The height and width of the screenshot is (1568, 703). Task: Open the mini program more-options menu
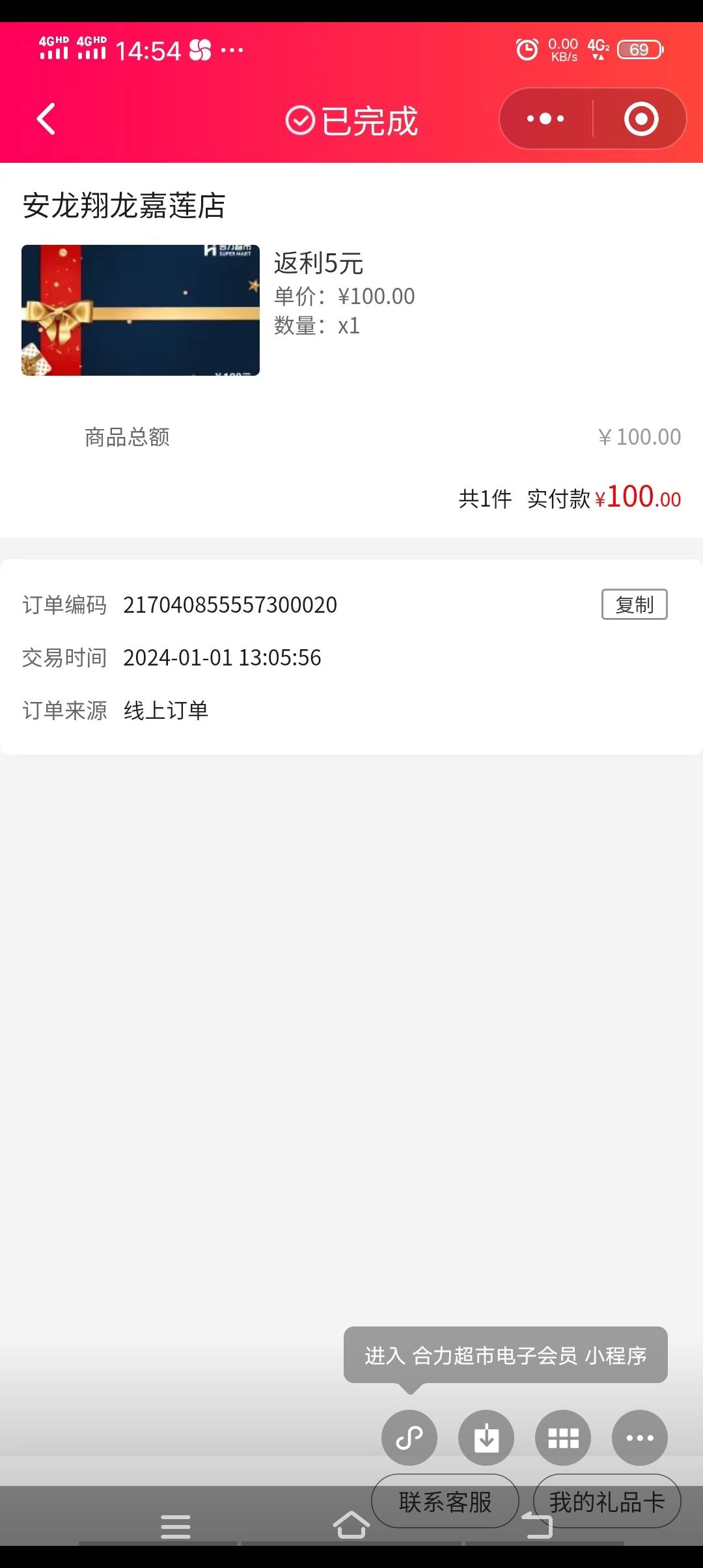pyautogui.click(x=545, y=119)
